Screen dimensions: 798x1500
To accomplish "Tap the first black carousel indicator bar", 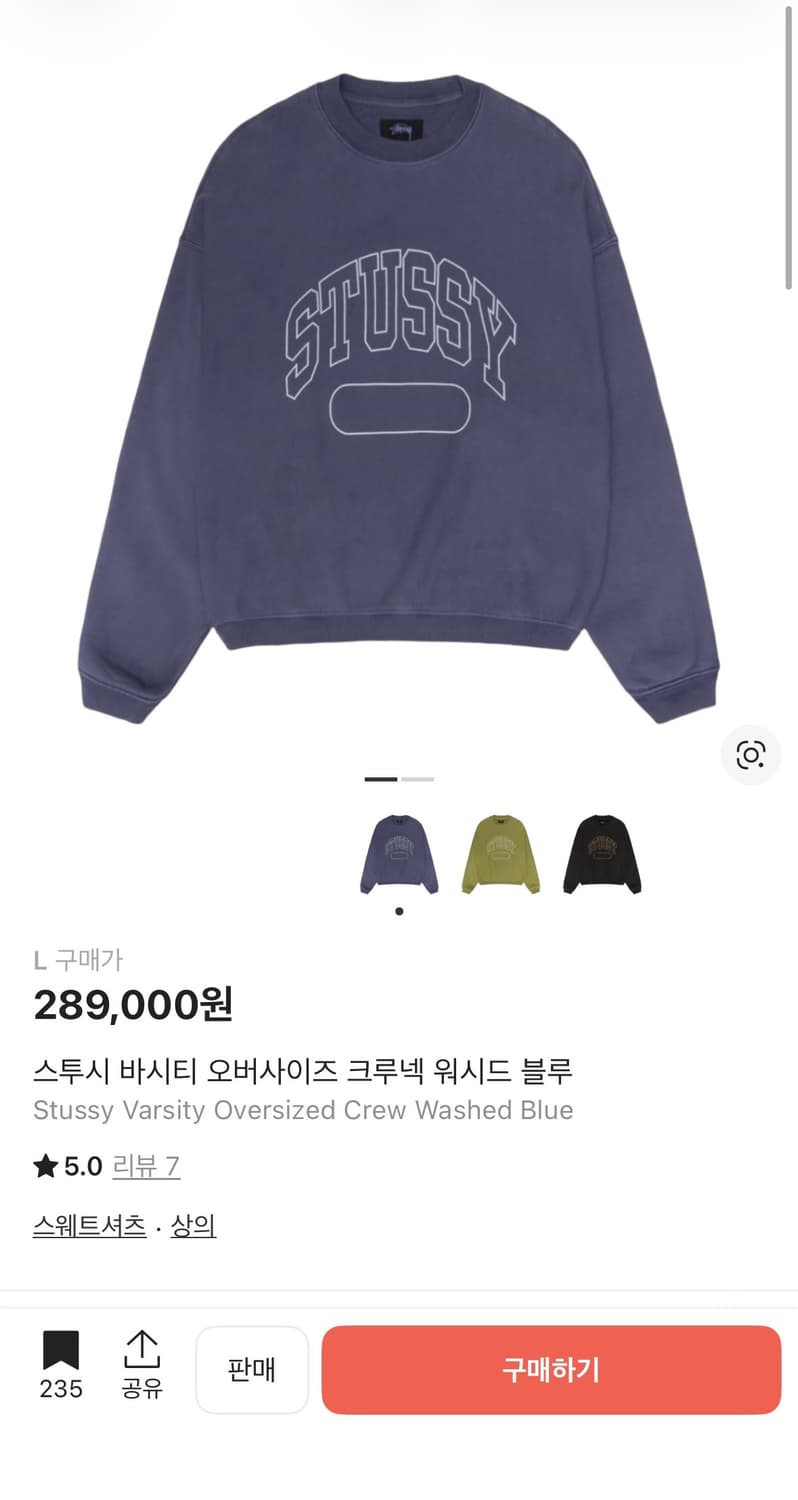I will tap(381, 779).
